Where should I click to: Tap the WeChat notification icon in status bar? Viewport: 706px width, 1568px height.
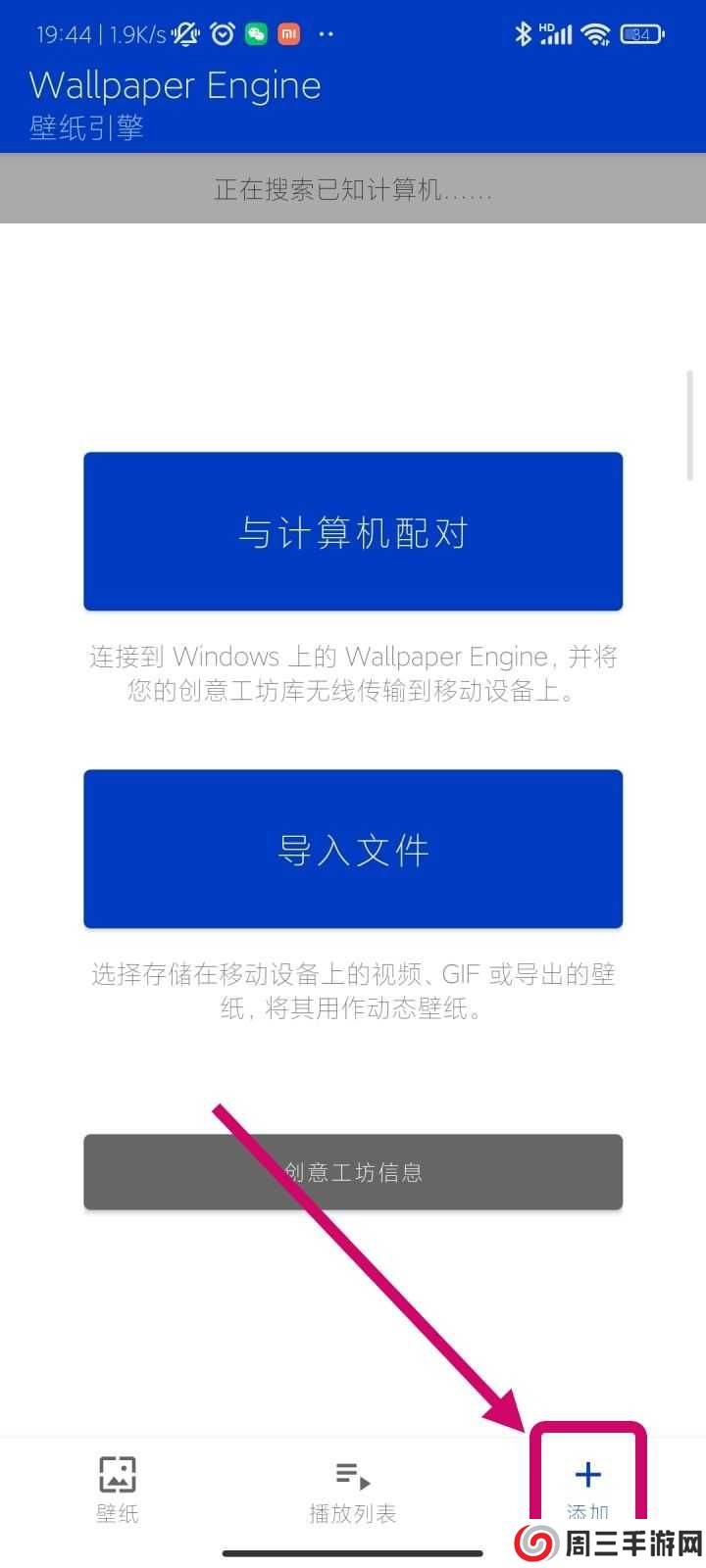tap(257, 33)
